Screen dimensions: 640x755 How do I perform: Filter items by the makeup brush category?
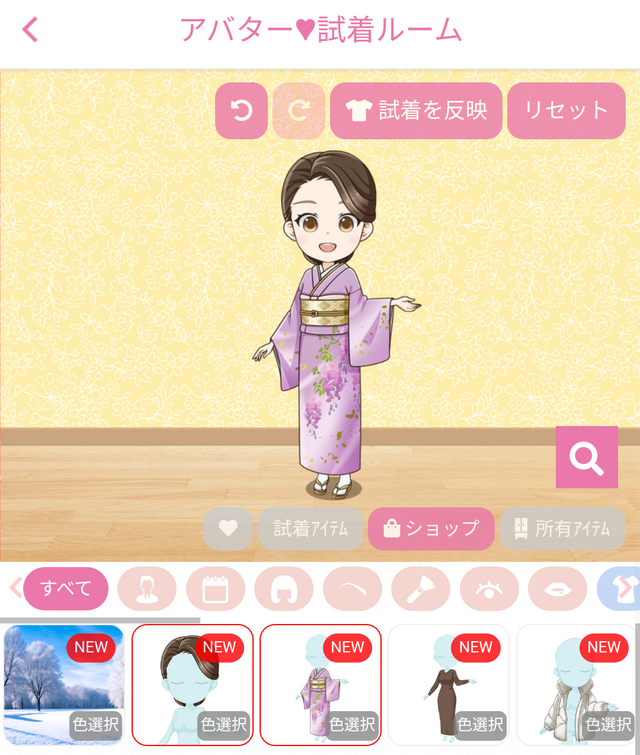coord(421,589)
